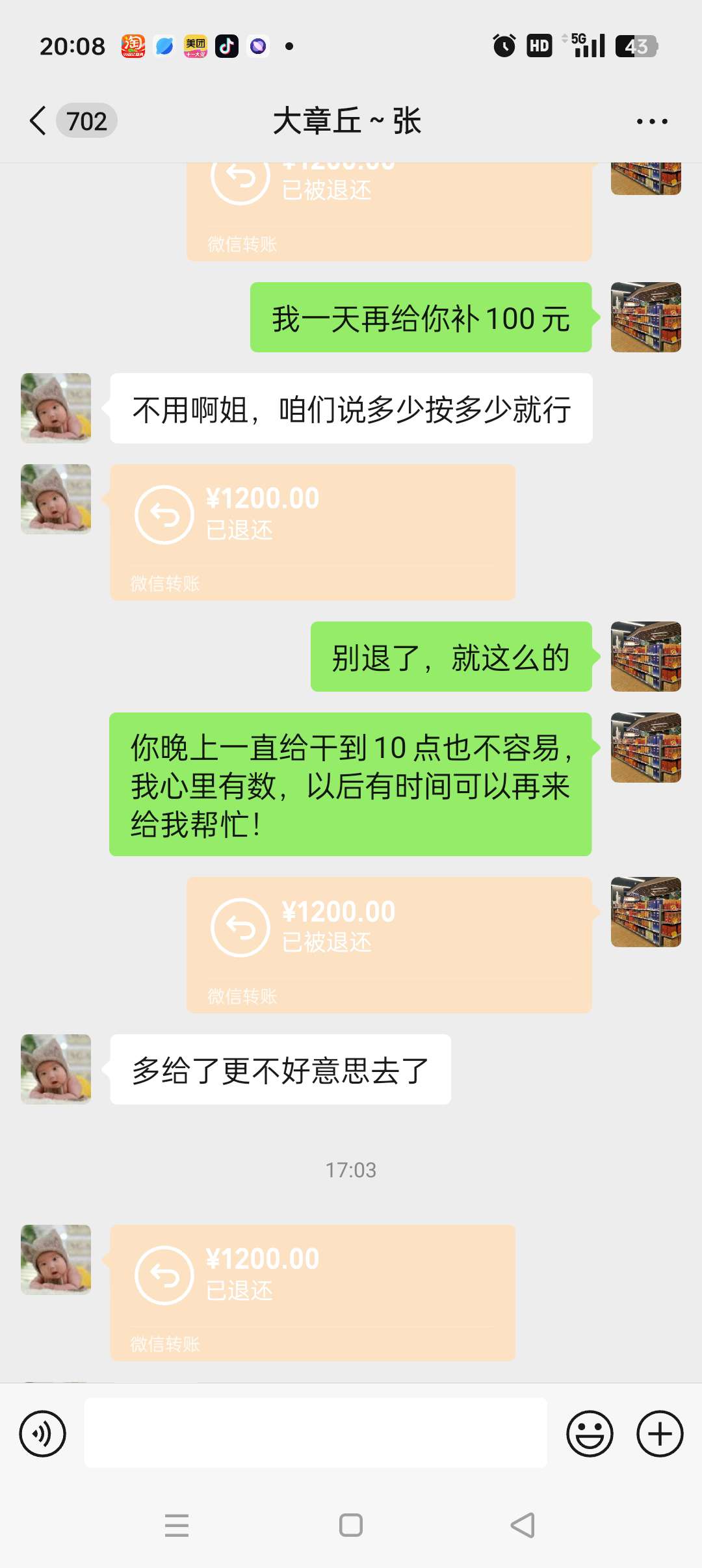Tap system back button in navigation bar
The image size is (702, 1568).
coord(523,1524)
